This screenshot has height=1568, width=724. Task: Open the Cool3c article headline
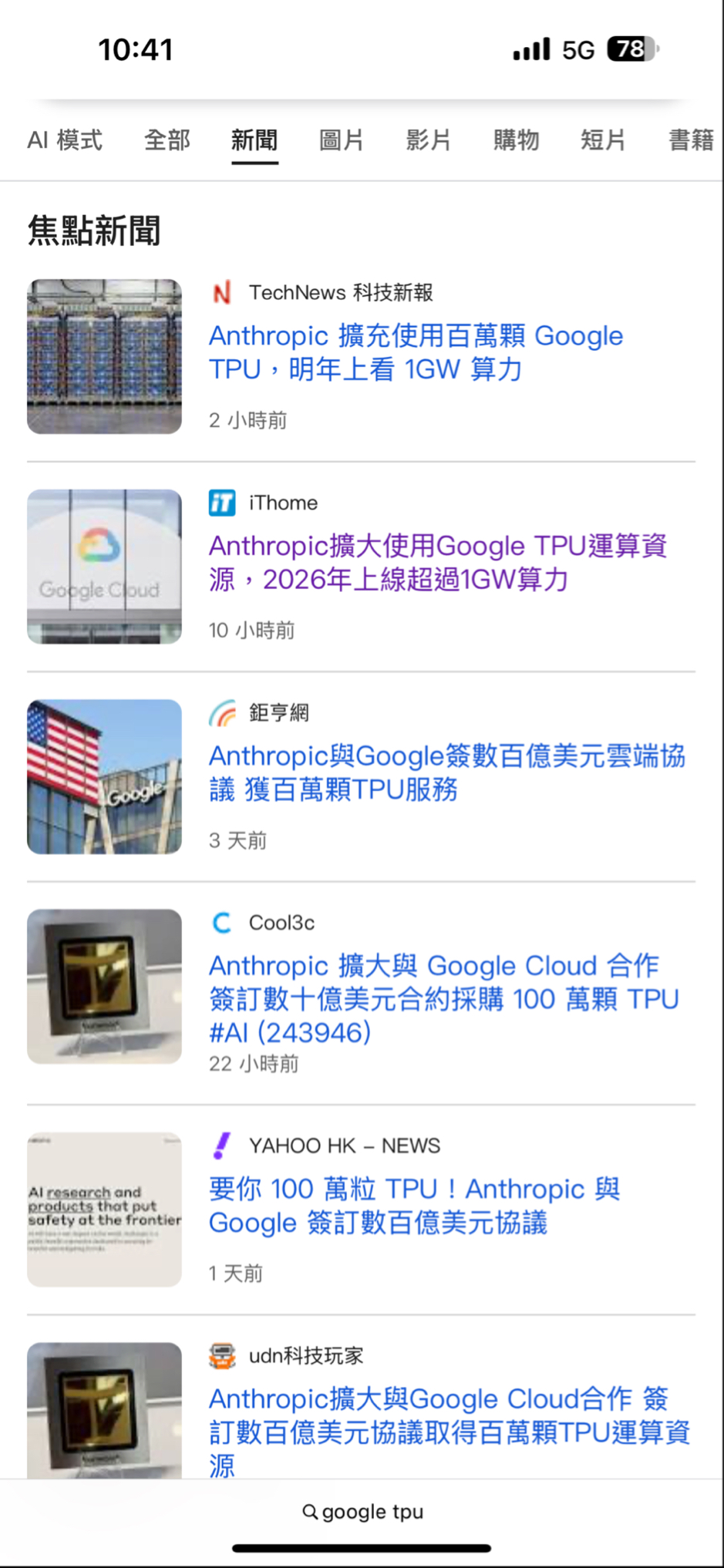[x=443, y=998]
